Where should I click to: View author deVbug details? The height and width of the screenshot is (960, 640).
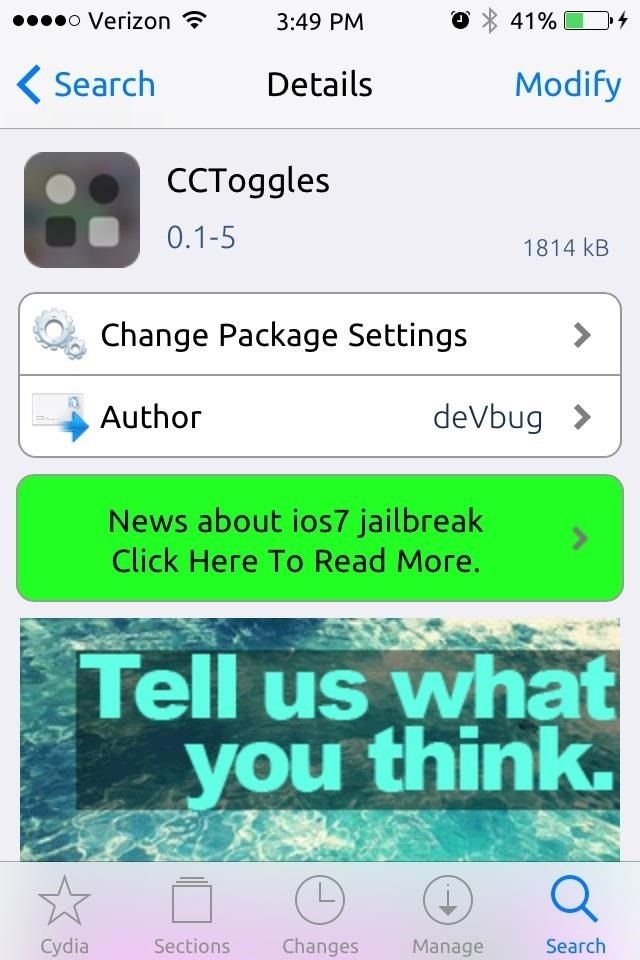click(x=320, y=416)
